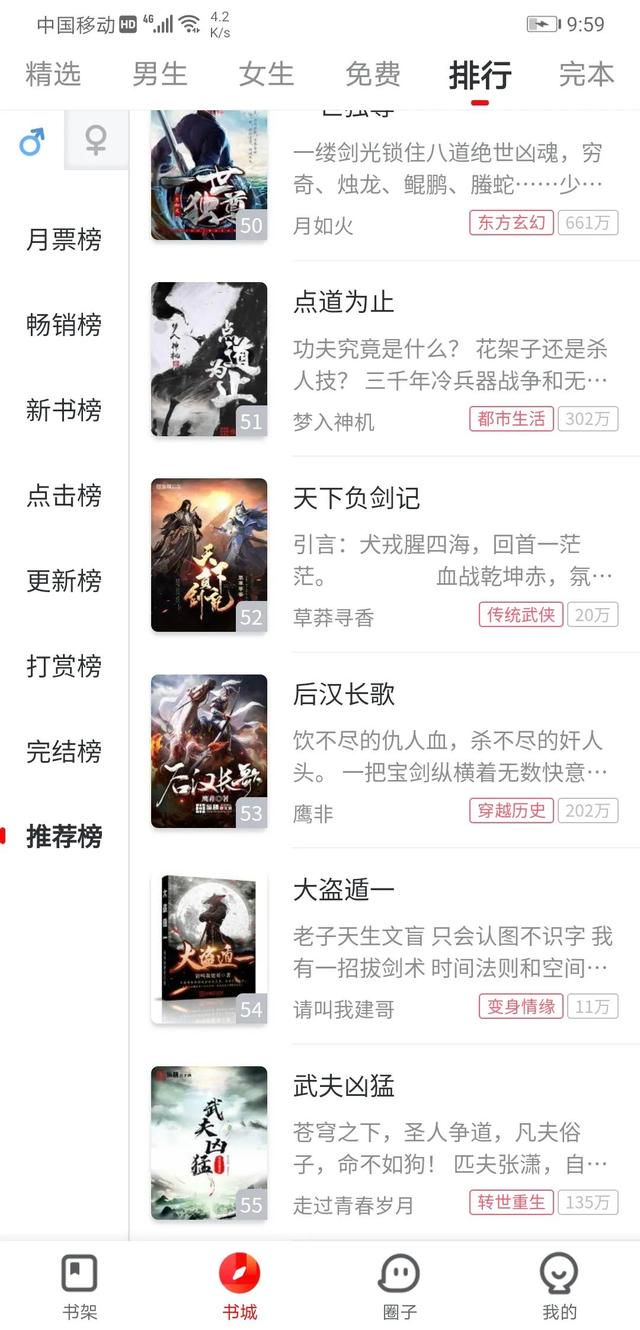640x1330 pixels.
Task: Show the 完结榜 ranking list
Action: (64, 752)
